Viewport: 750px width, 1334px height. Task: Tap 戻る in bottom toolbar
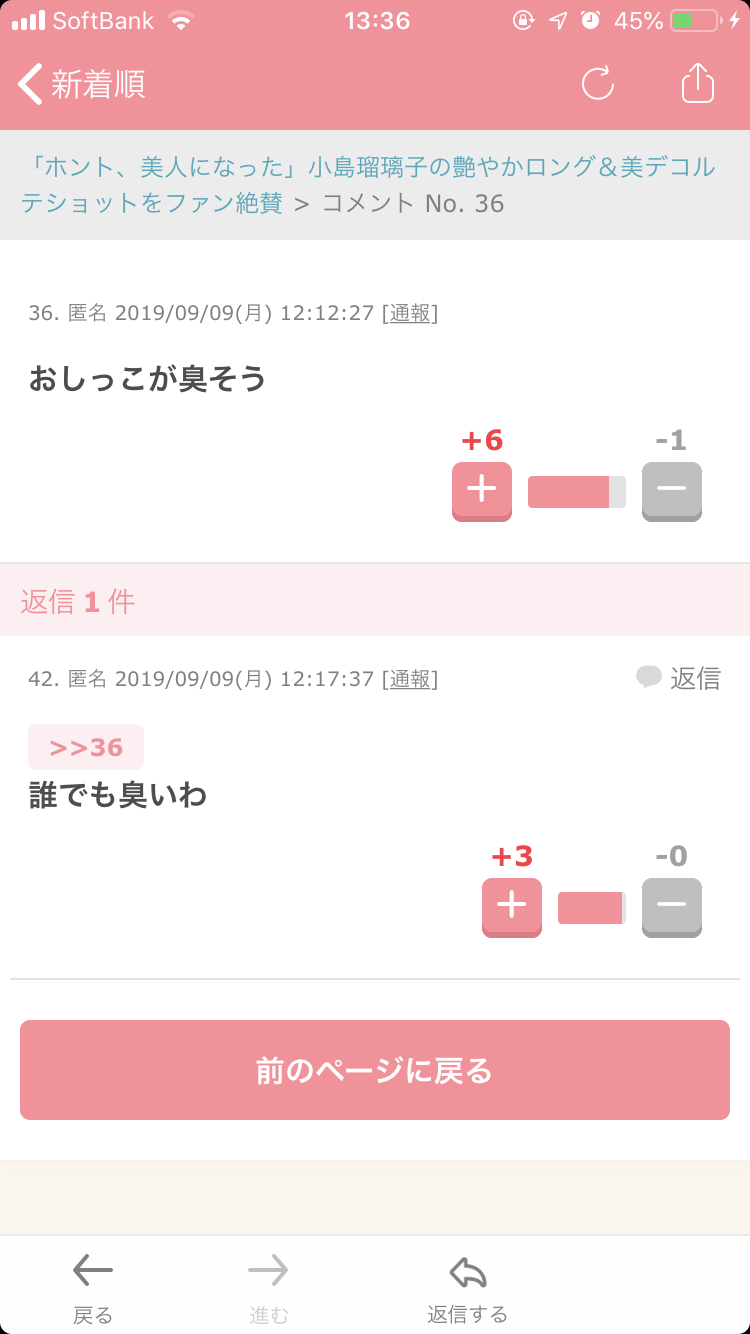93,1288
